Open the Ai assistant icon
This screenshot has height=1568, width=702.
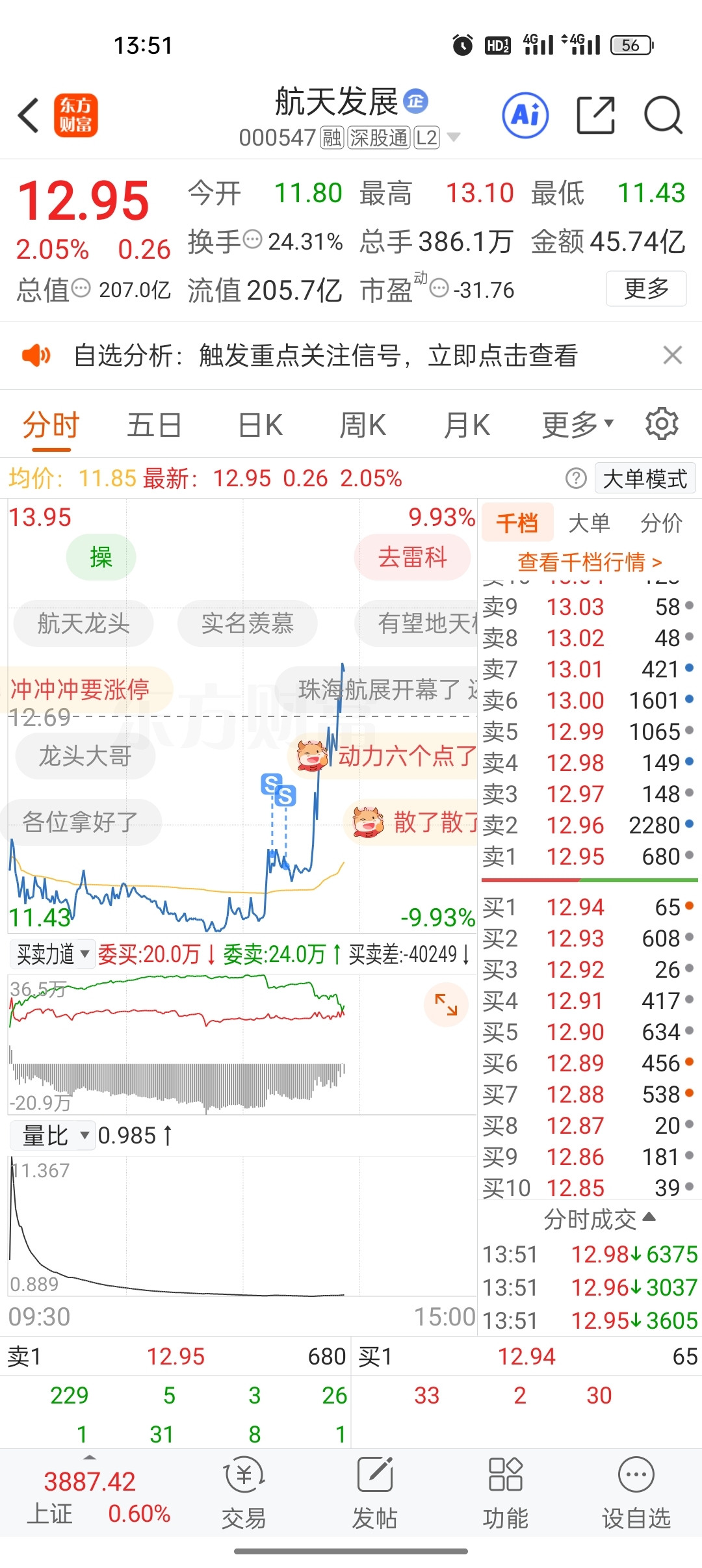[525, 116]
